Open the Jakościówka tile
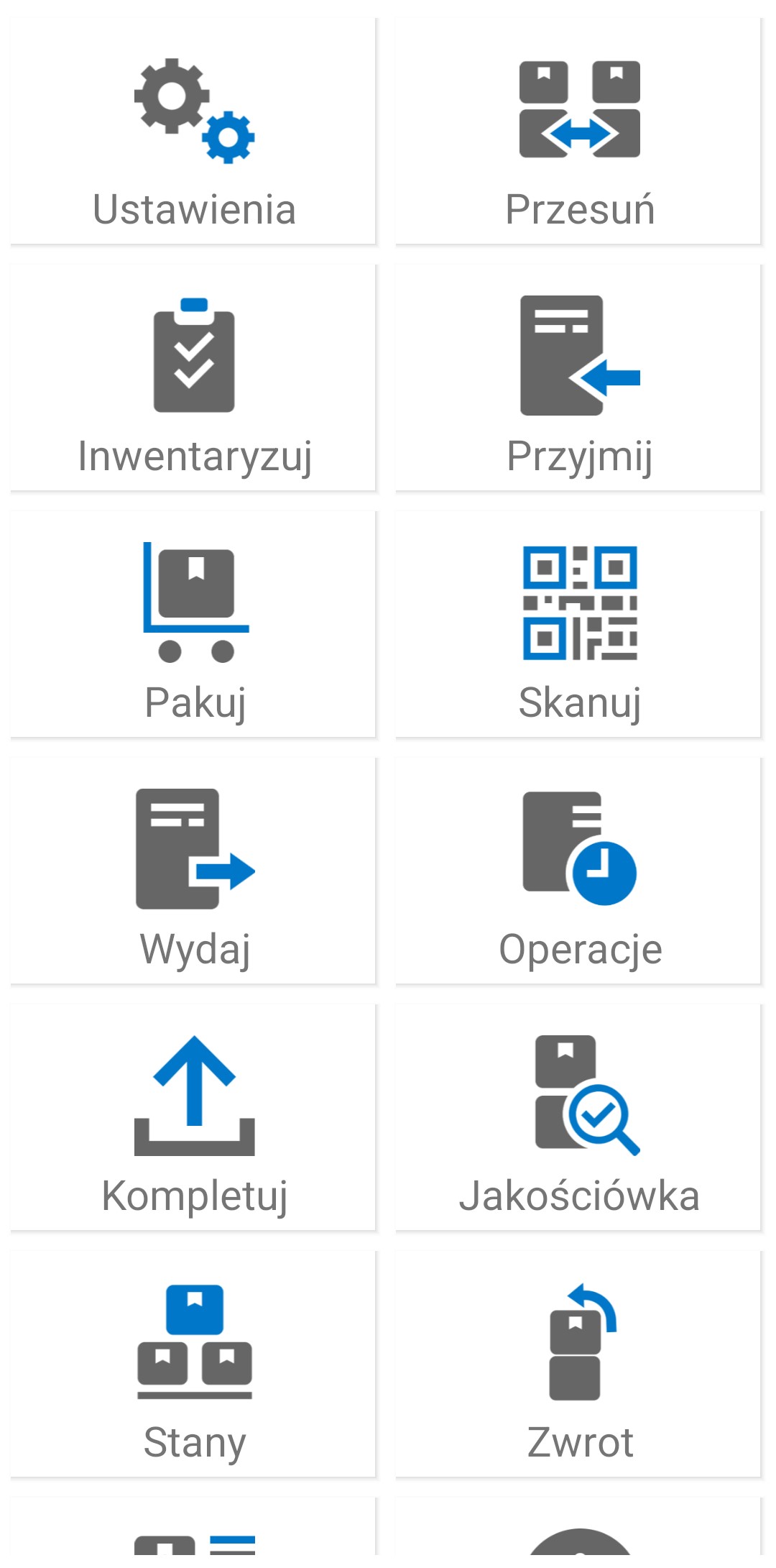This screenshot has height=1568, width=776. [x=578, y=1119]
